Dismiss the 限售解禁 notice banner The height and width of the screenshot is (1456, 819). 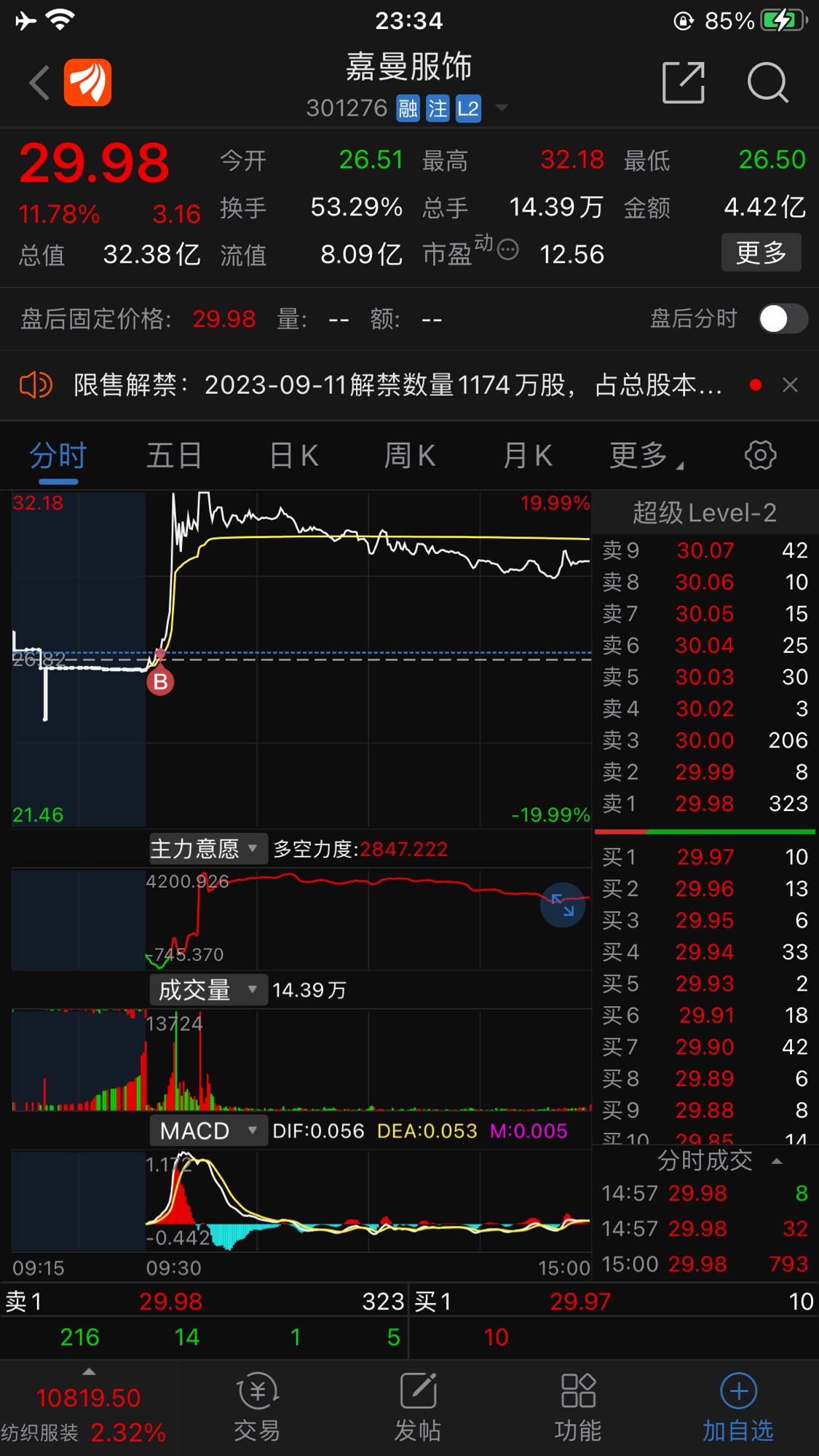[x=790, y=385]
